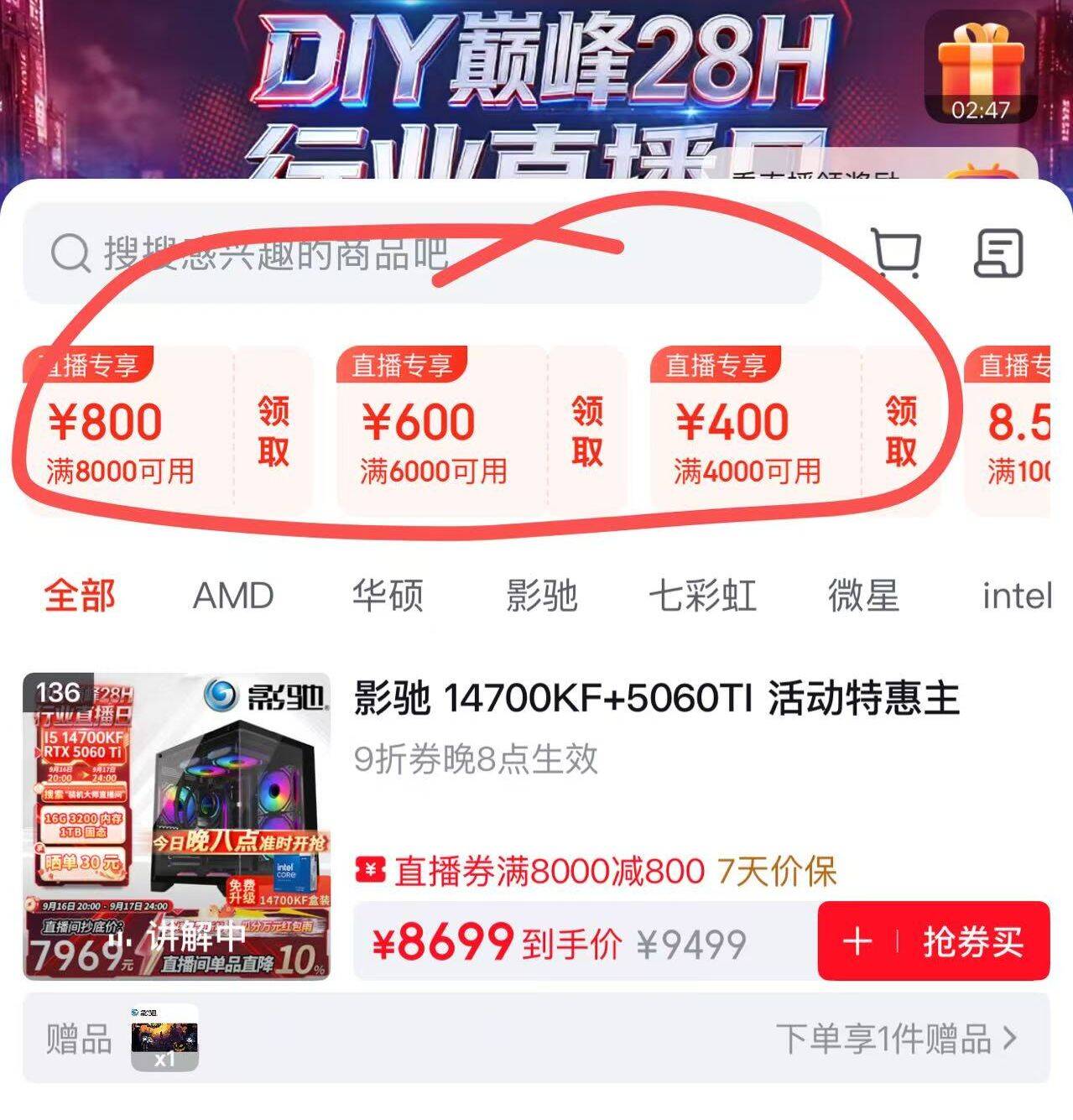Open the 影驰 14700KF+5060TI product image
This screenshot has height=1120, width=1073.
click(177, 826)
